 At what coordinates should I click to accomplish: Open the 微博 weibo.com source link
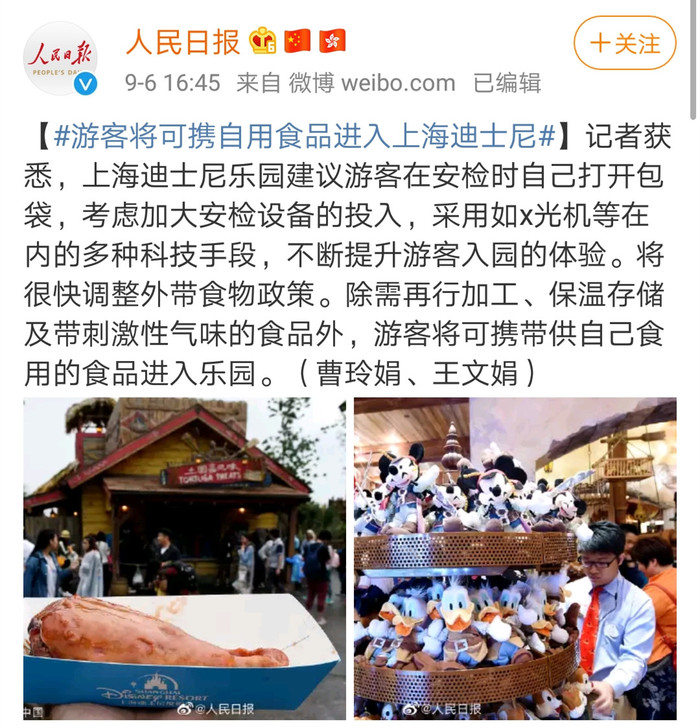tap(371, 83)
